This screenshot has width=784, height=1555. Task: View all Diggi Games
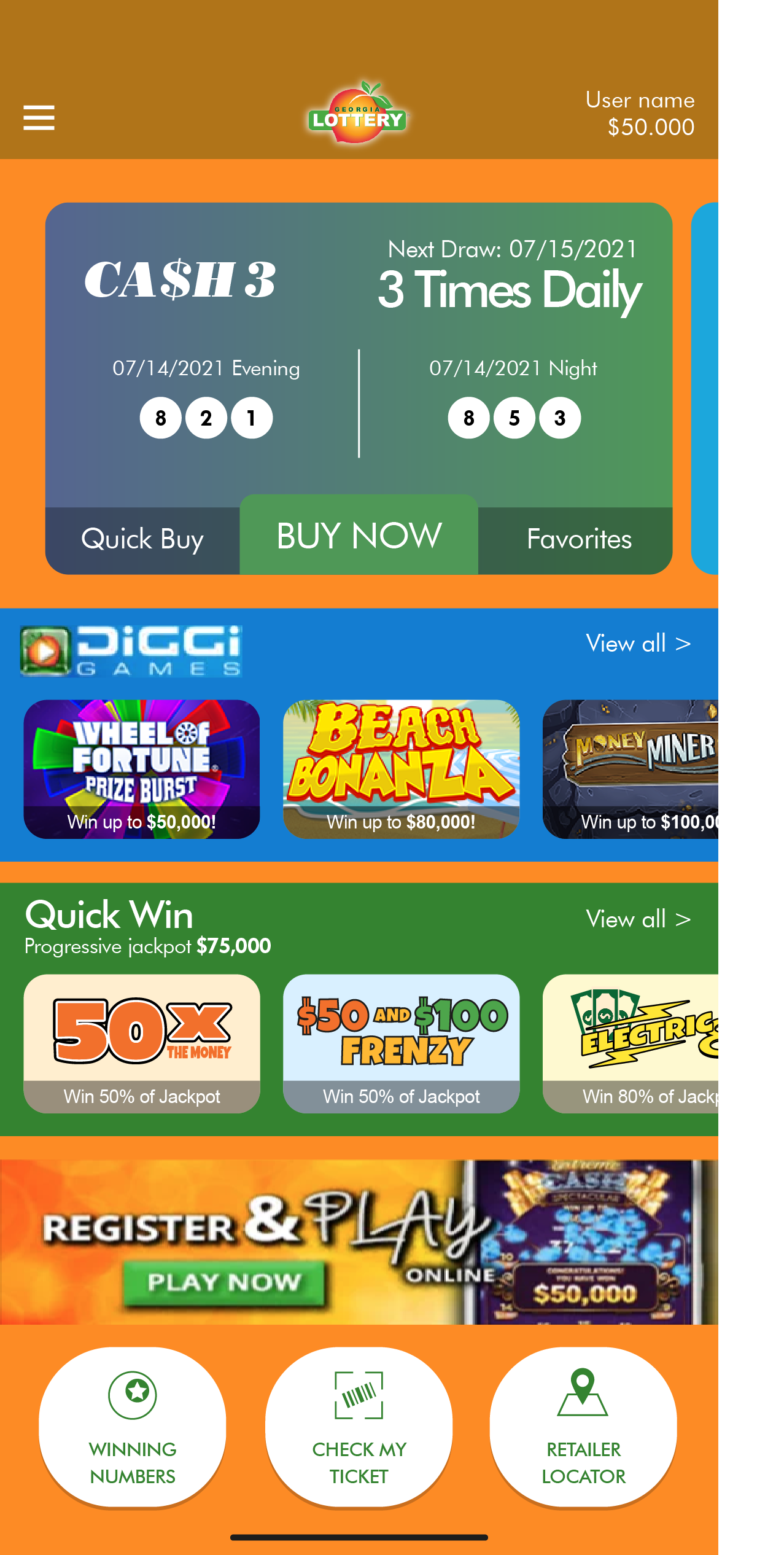638,644
